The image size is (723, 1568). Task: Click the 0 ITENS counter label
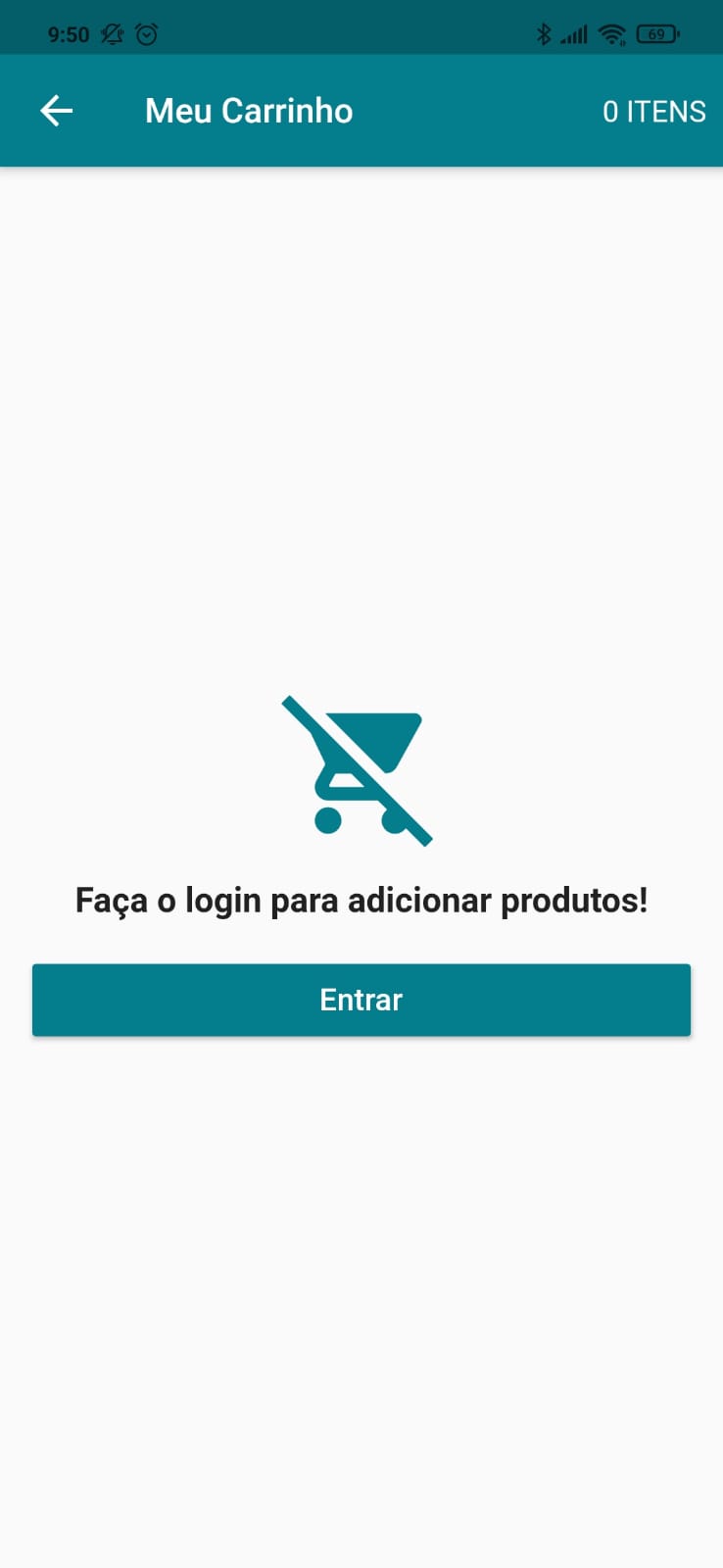[654, 111]
